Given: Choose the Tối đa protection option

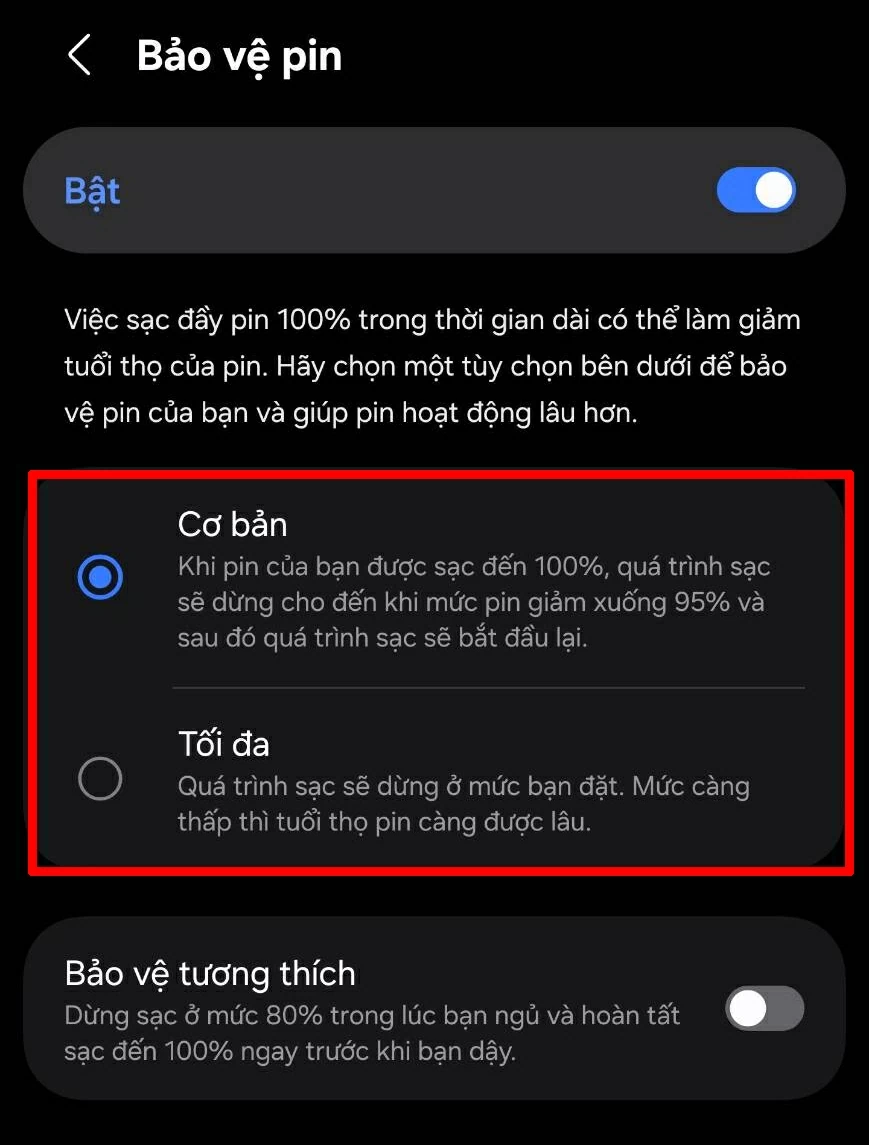Looking at the screenshot, I should tap(100, 779).
